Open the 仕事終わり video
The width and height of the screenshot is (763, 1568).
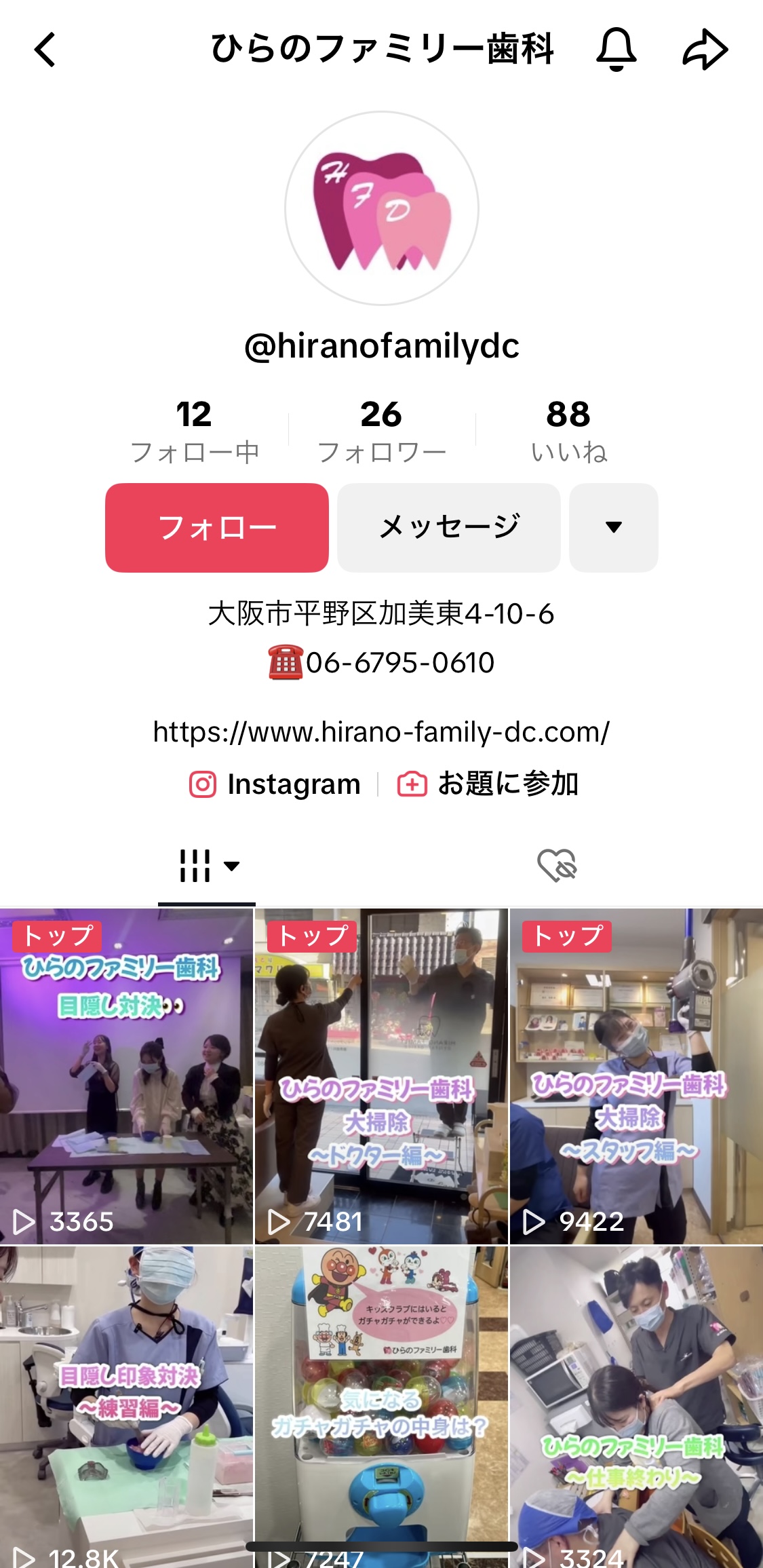pyautogui.click(x=636, y=1404)
